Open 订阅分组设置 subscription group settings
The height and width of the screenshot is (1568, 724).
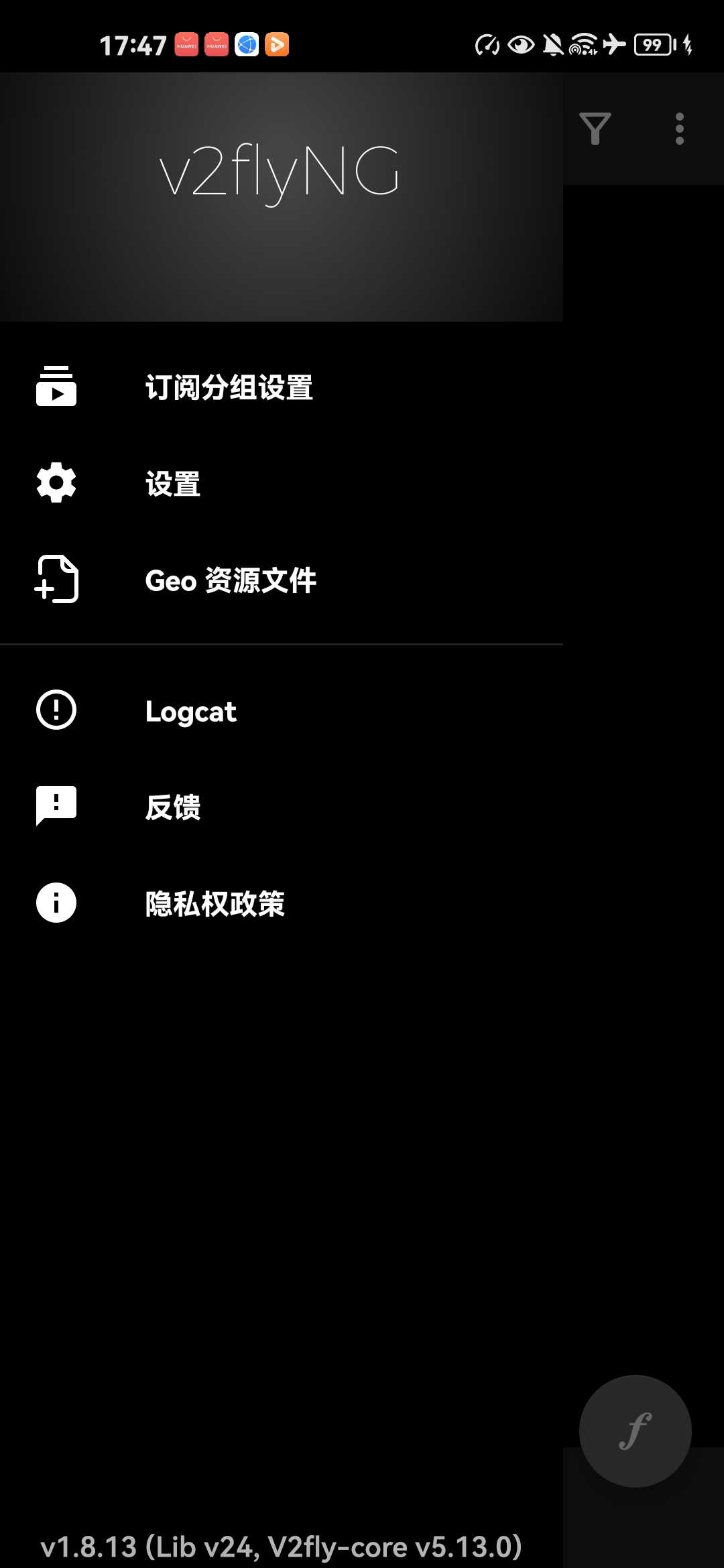282,387
